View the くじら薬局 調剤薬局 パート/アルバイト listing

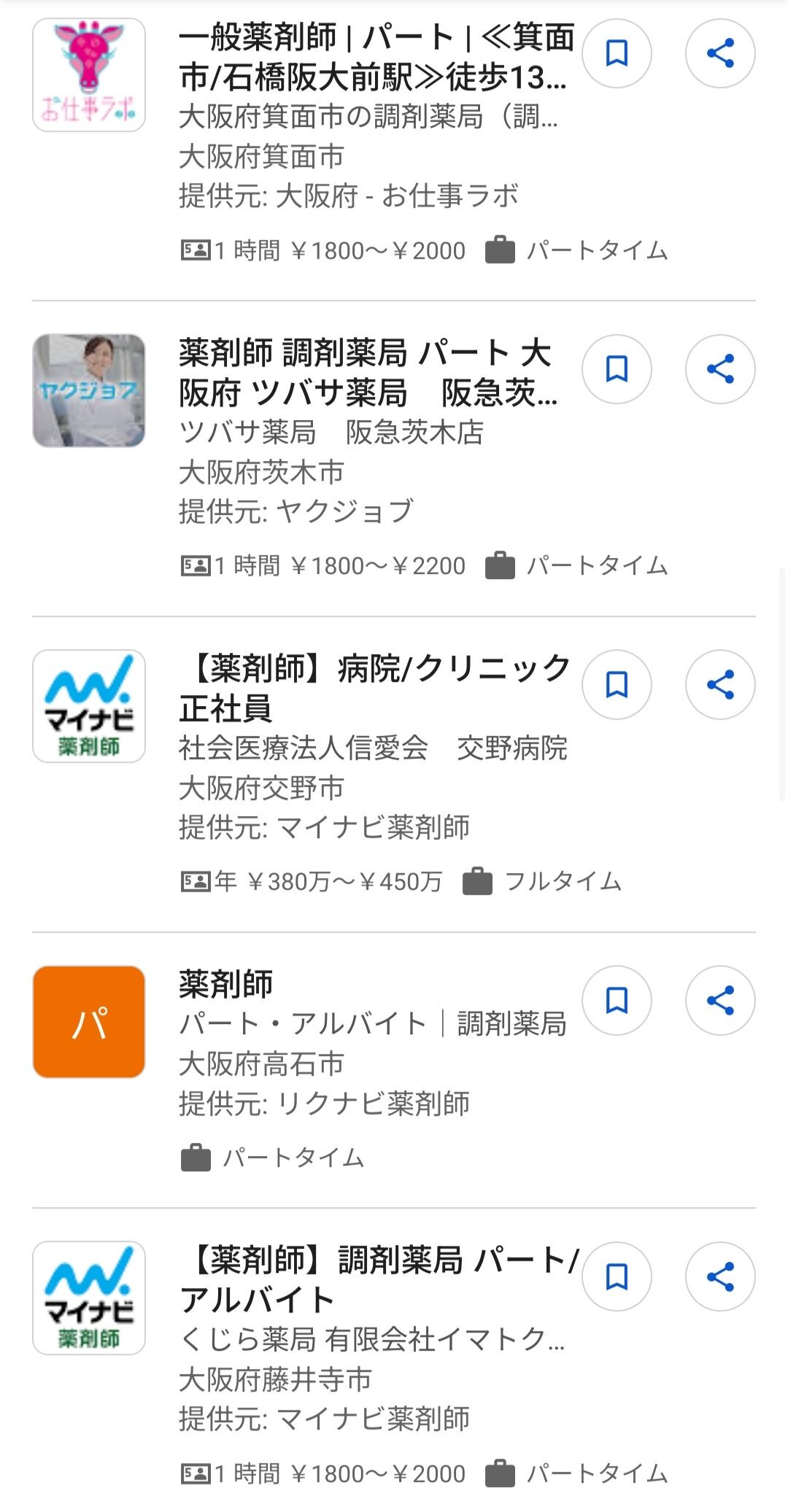tap(378, 1280)
